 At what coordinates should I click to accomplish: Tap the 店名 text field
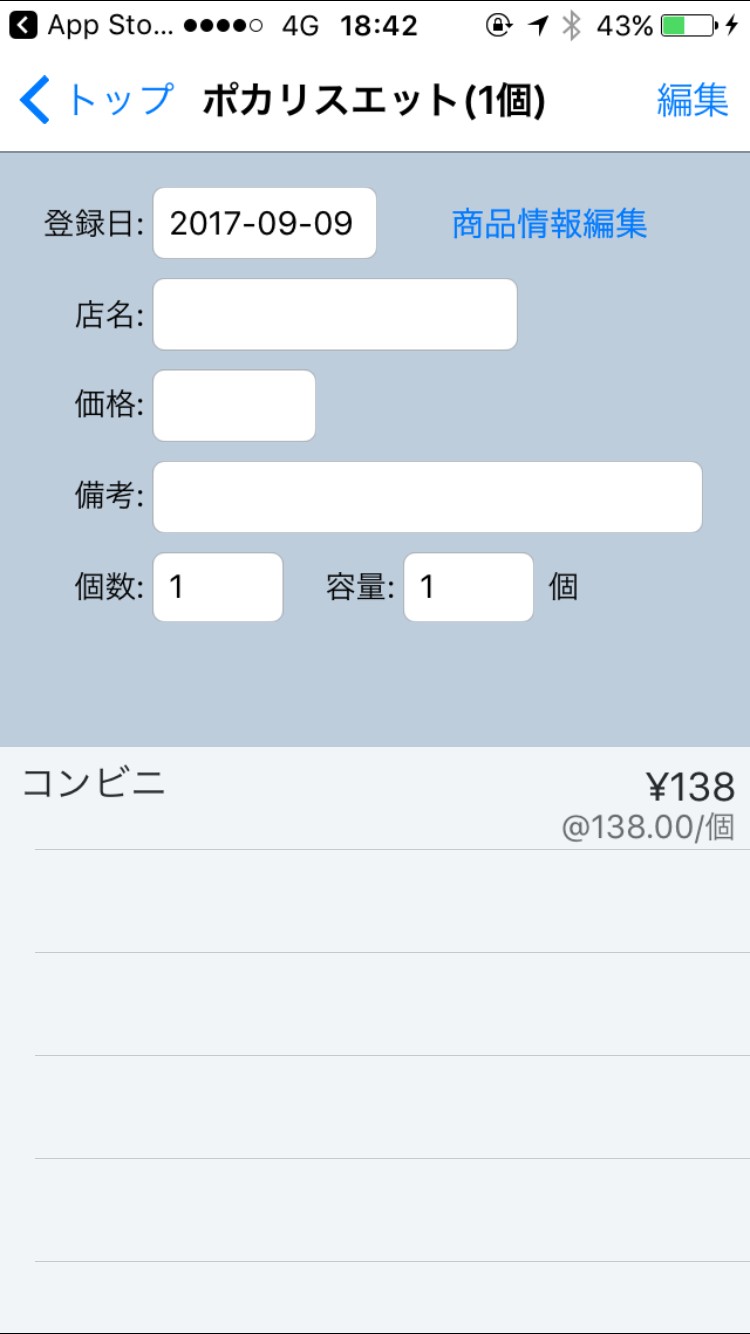335,314
